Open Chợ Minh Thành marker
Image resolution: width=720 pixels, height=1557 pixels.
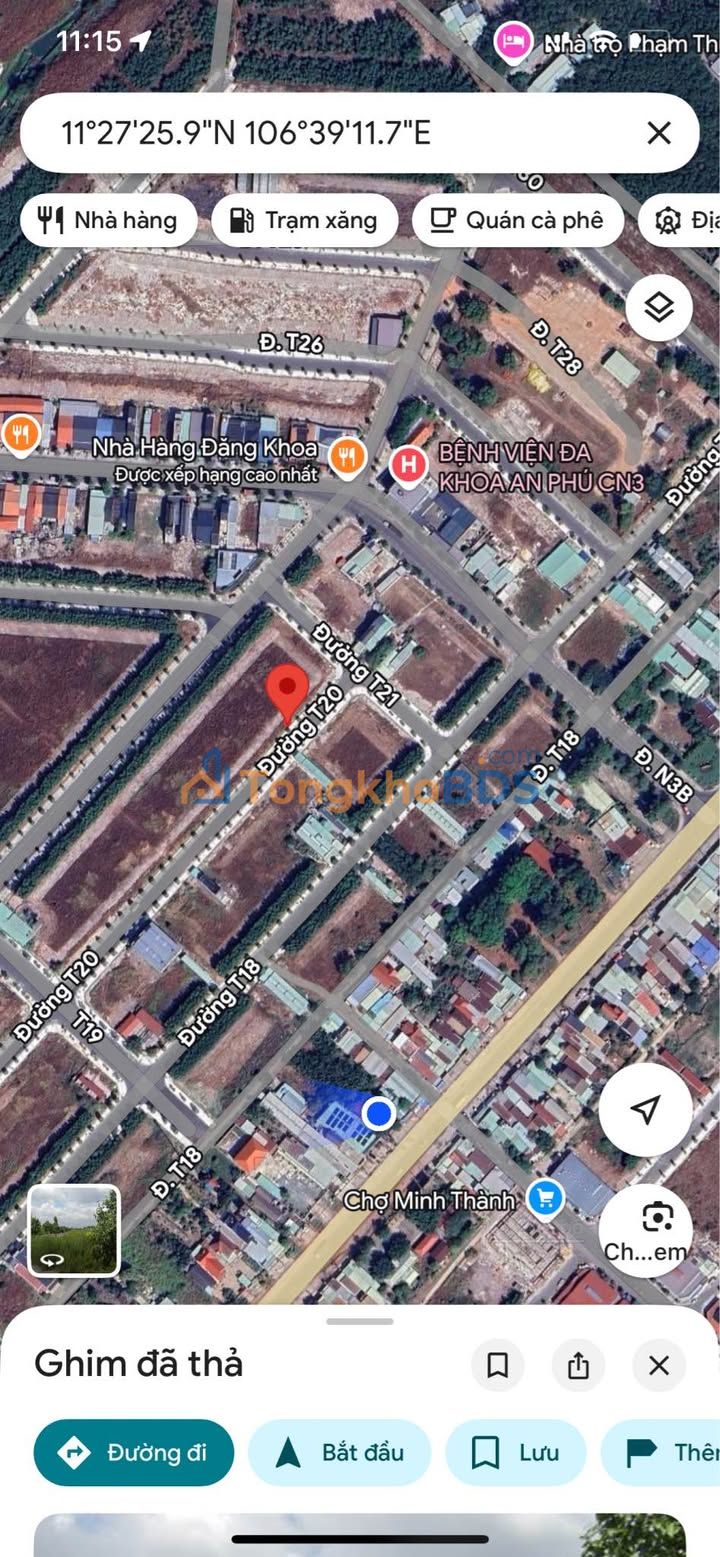544,1197
